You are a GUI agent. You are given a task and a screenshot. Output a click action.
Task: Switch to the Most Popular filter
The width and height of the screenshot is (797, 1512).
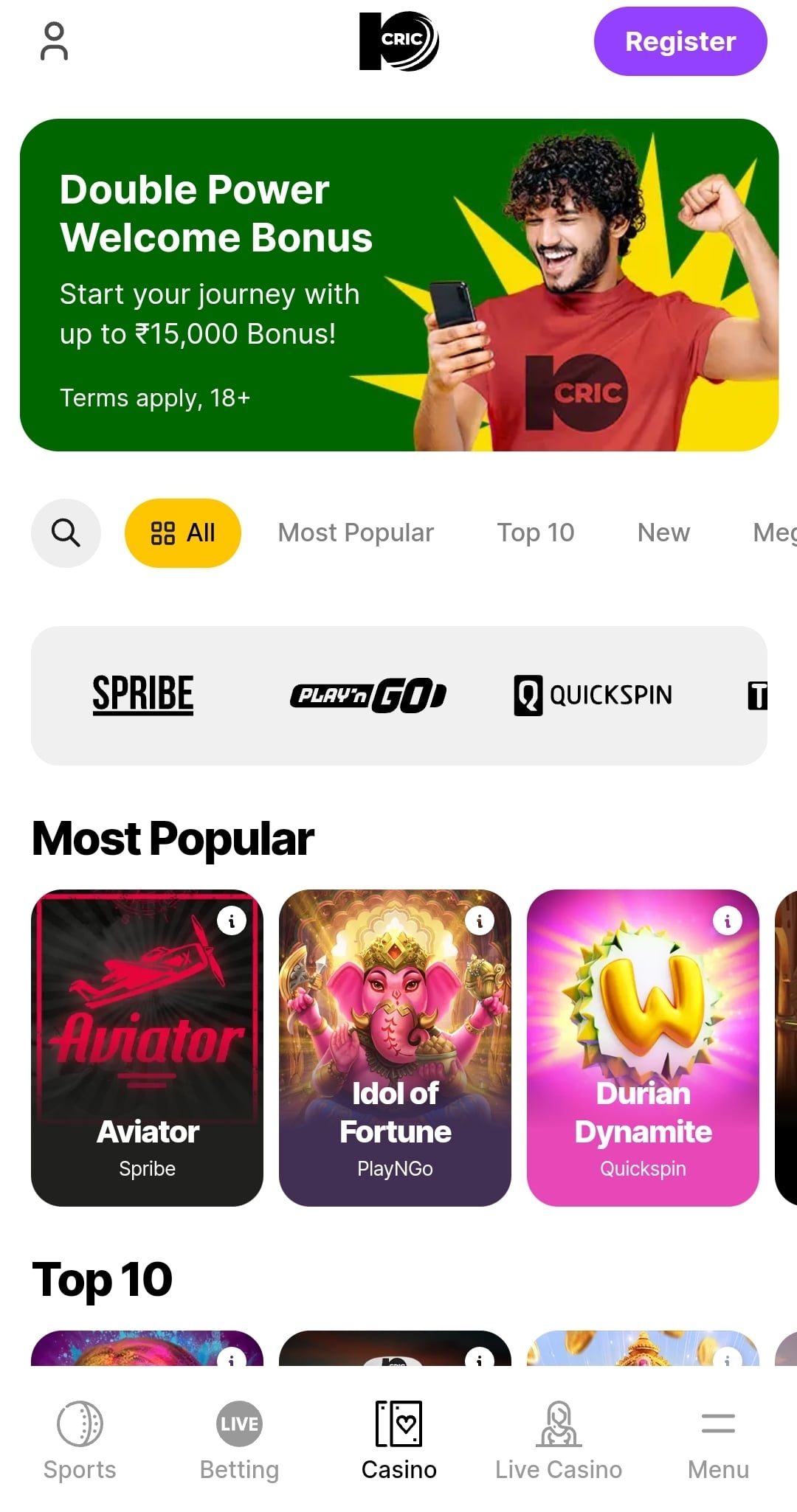[x=355, y=533]
